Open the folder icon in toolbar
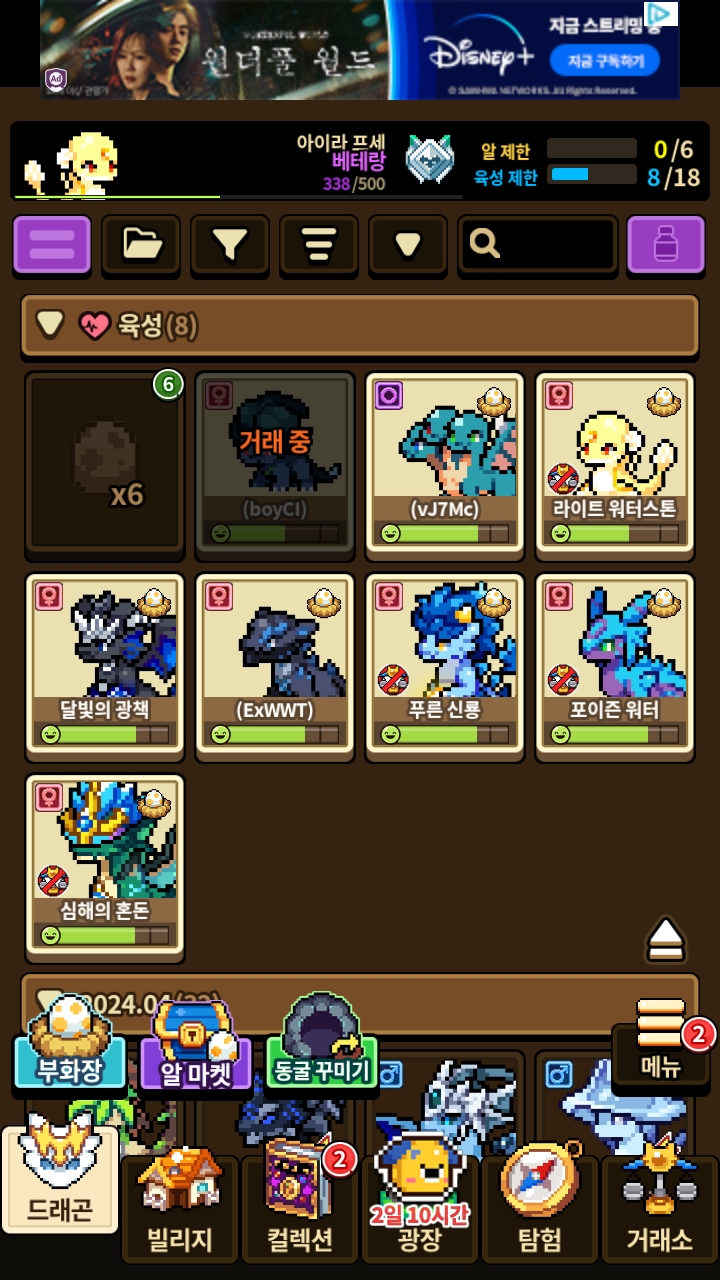Image resolution: width=720 pixels, height=1280 pixels. click(141, 244)
